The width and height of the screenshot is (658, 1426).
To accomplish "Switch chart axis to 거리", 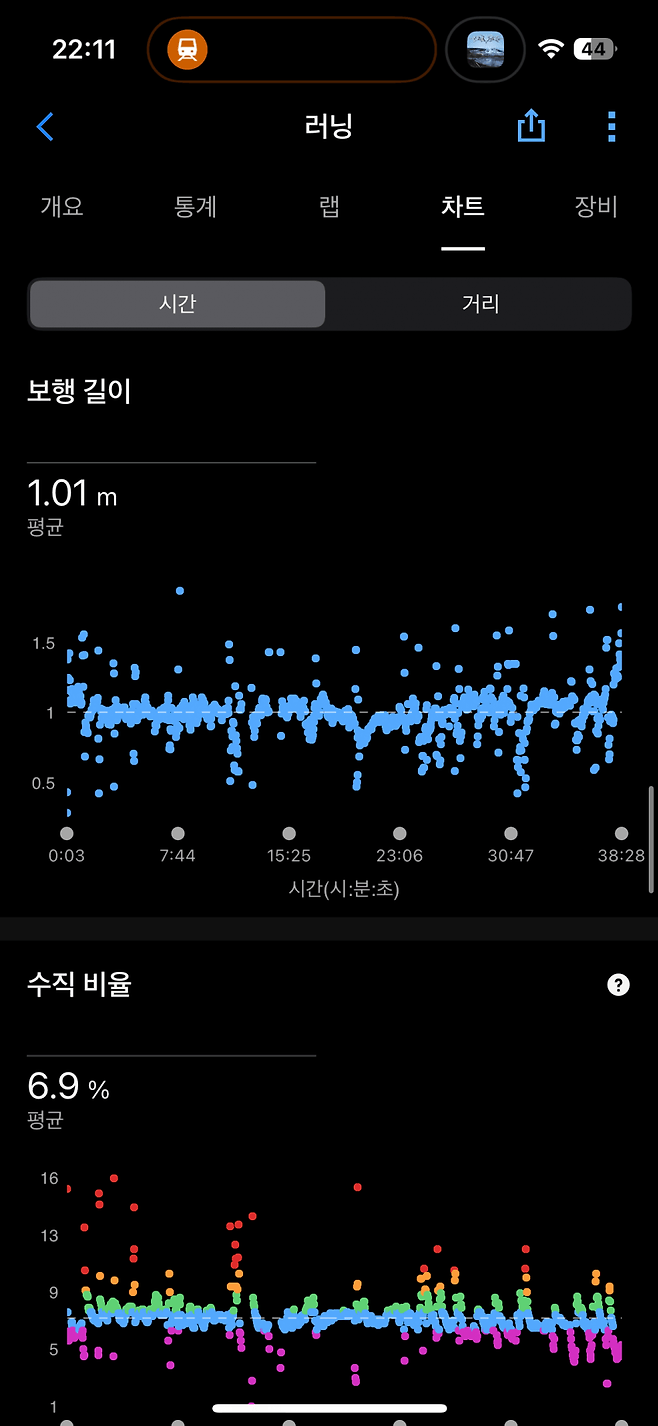I will (480, 304).
